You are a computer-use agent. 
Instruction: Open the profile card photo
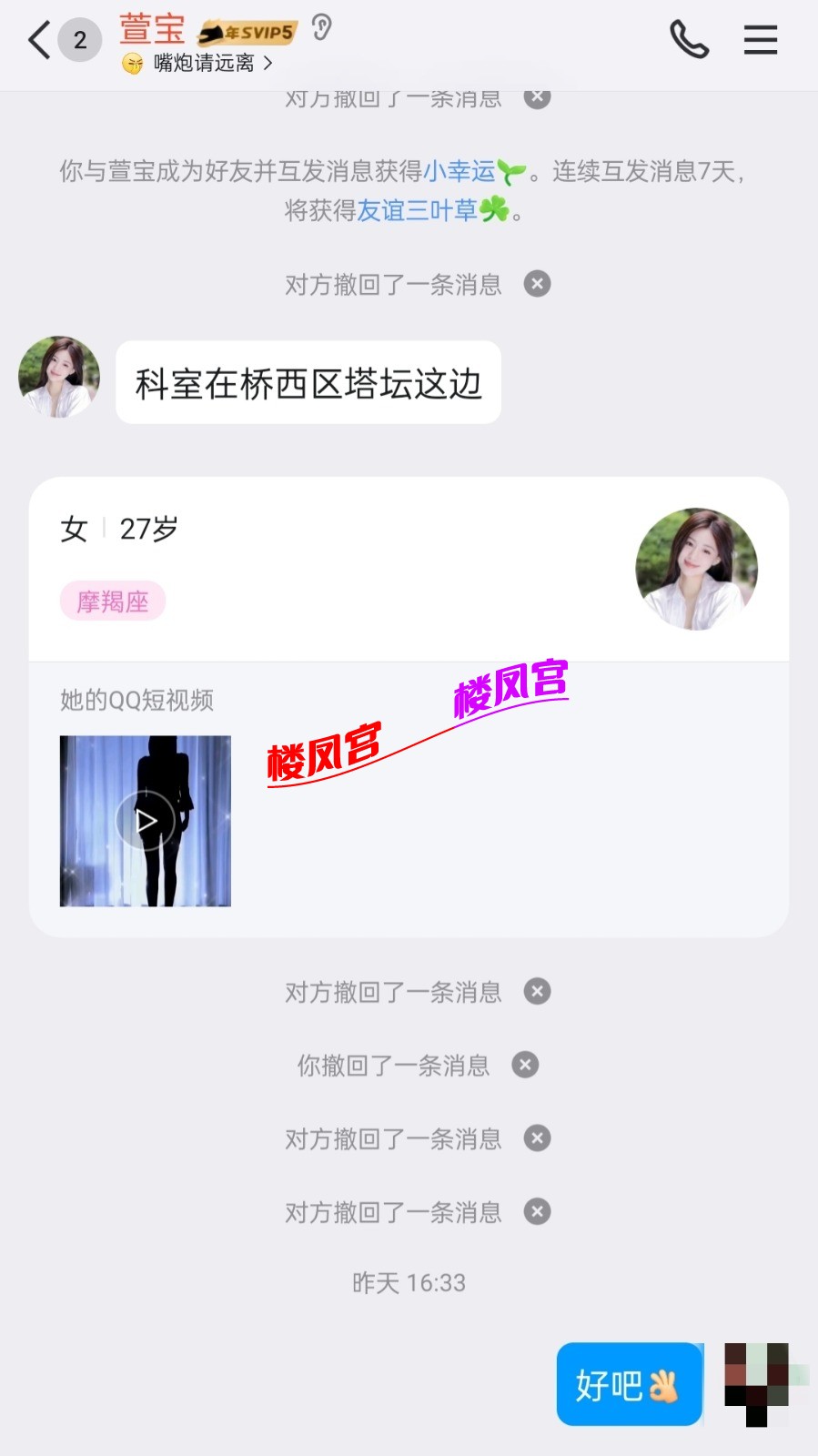[696, 569]
